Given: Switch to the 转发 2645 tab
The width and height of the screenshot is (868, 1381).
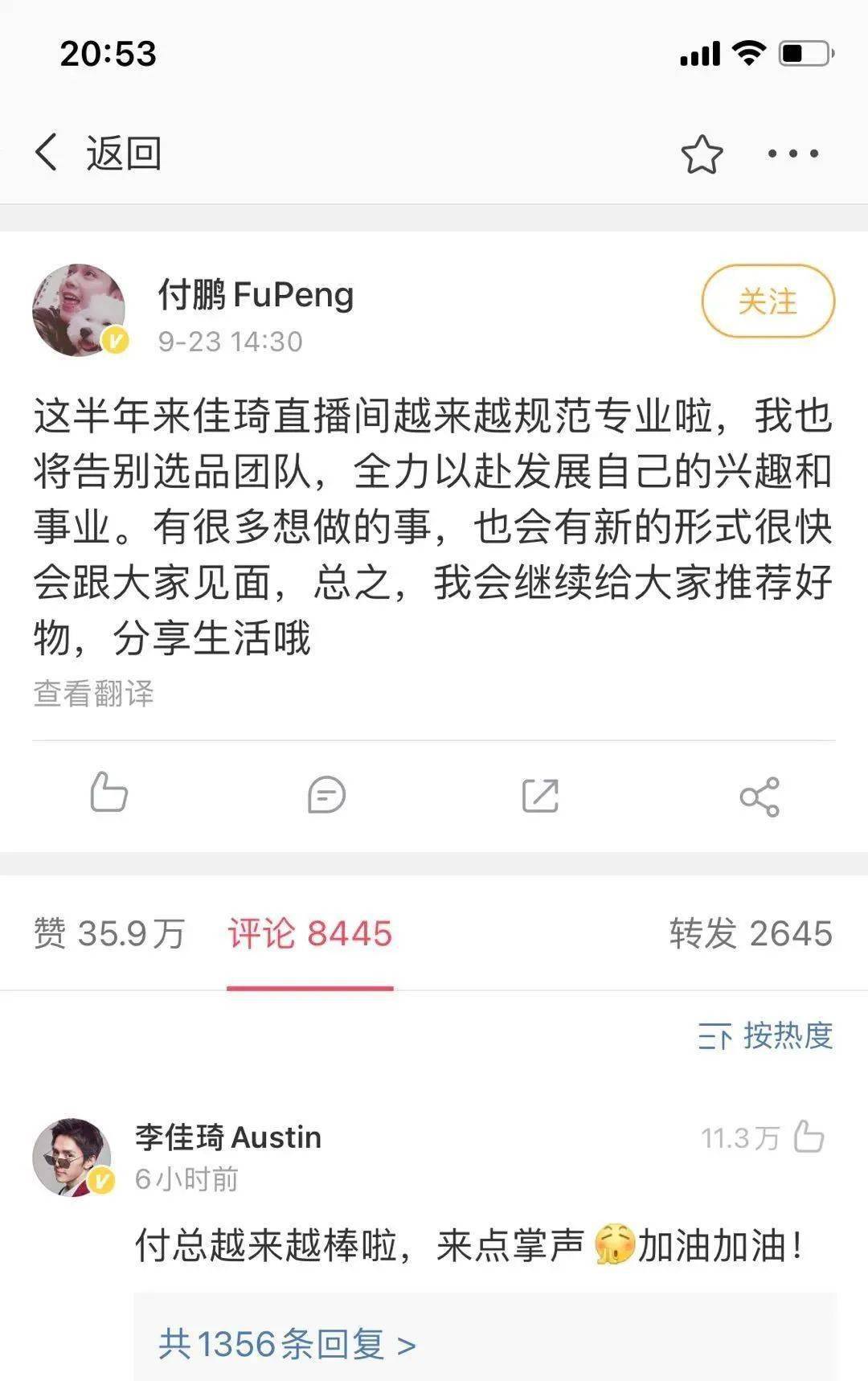Looking at the screenshot, I should point(751,934).
